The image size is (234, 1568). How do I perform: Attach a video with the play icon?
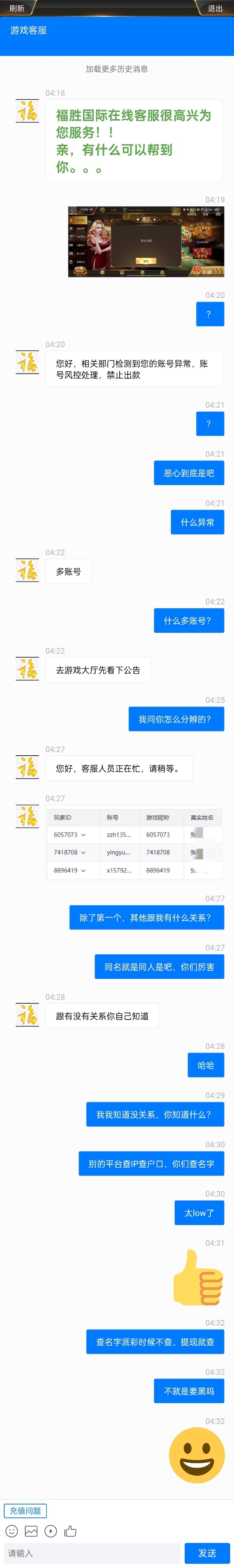(51, 1531)
